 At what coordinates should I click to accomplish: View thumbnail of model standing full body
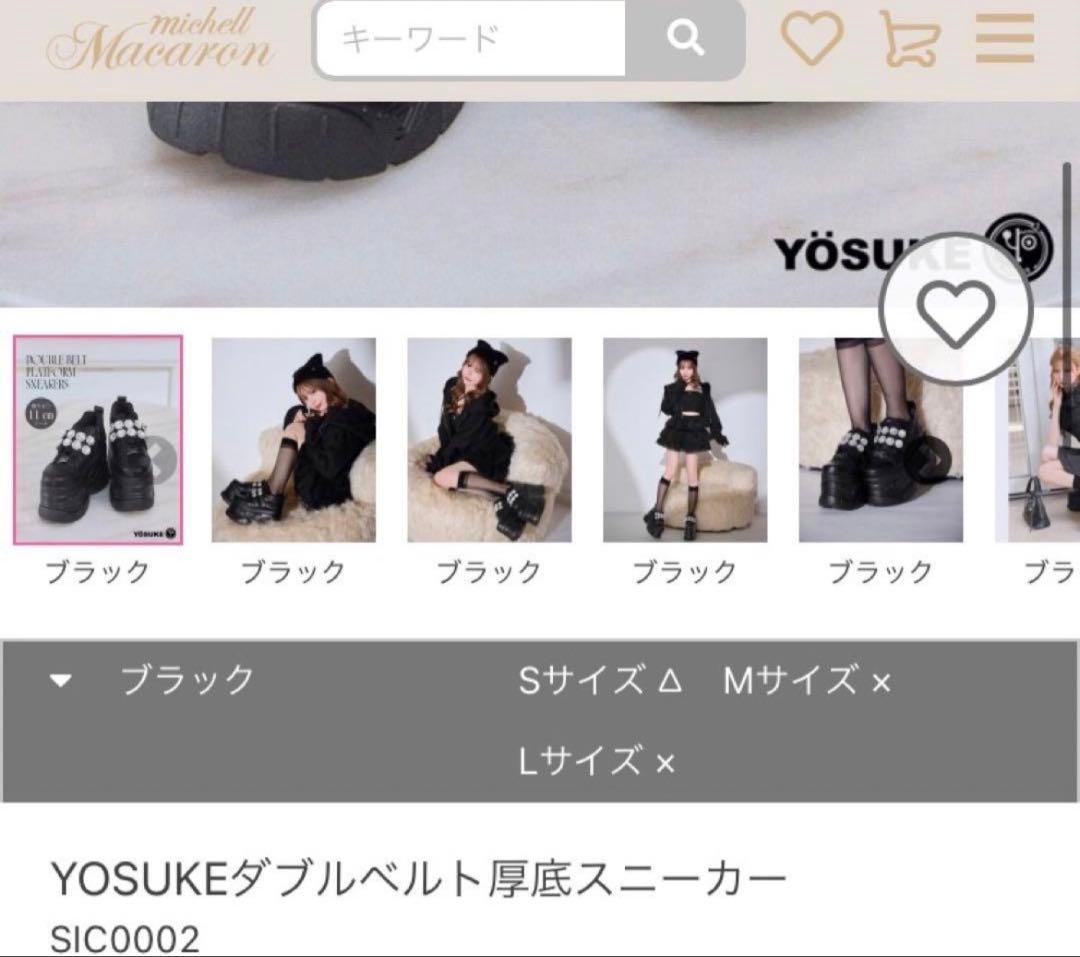pyautogui.click(x=685, y=440)
